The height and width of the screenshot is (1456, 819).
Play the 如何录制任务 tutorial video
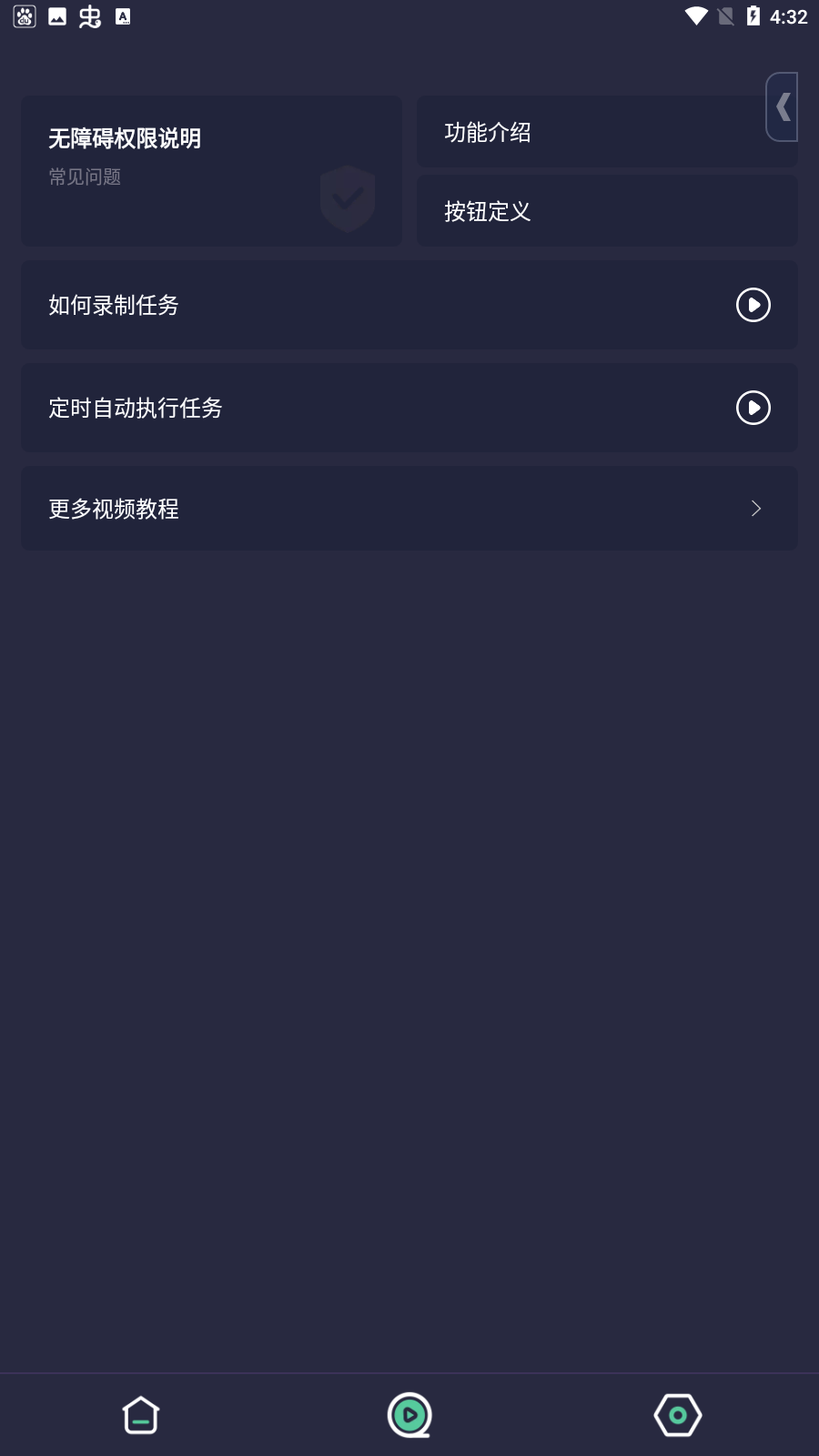(753, 305)
